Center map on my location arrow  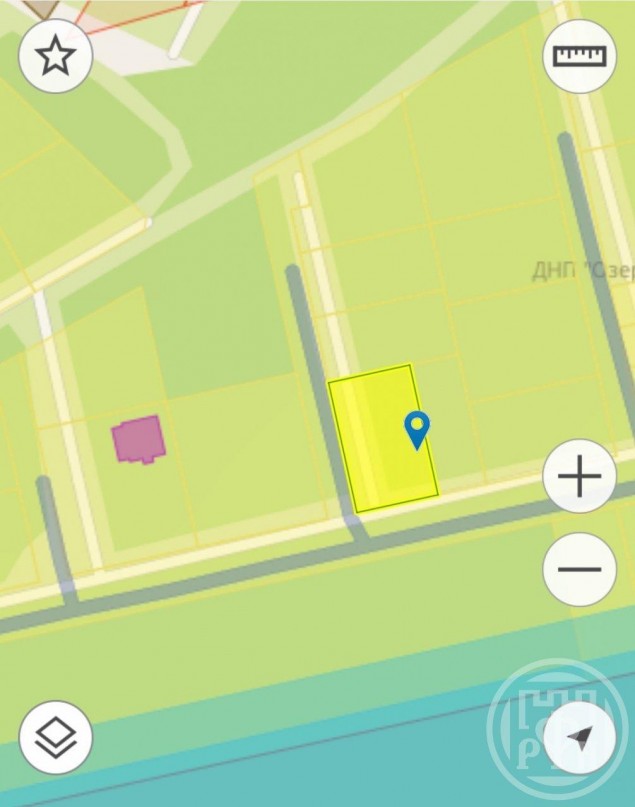click(x=579, y=737)
